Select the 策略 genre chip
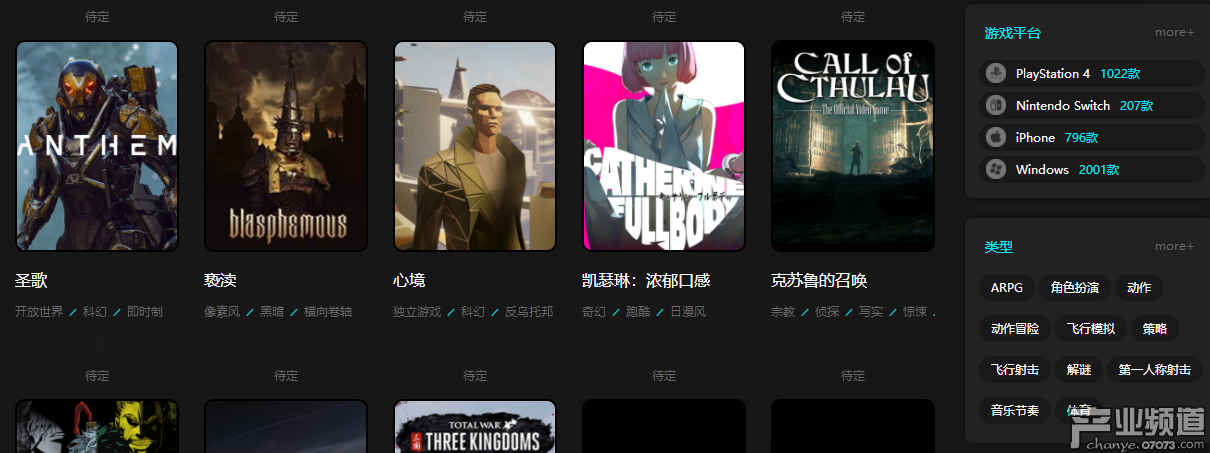Viewport: 1210px width, 453px height. pyautogui.click(x=1155, y=329)
